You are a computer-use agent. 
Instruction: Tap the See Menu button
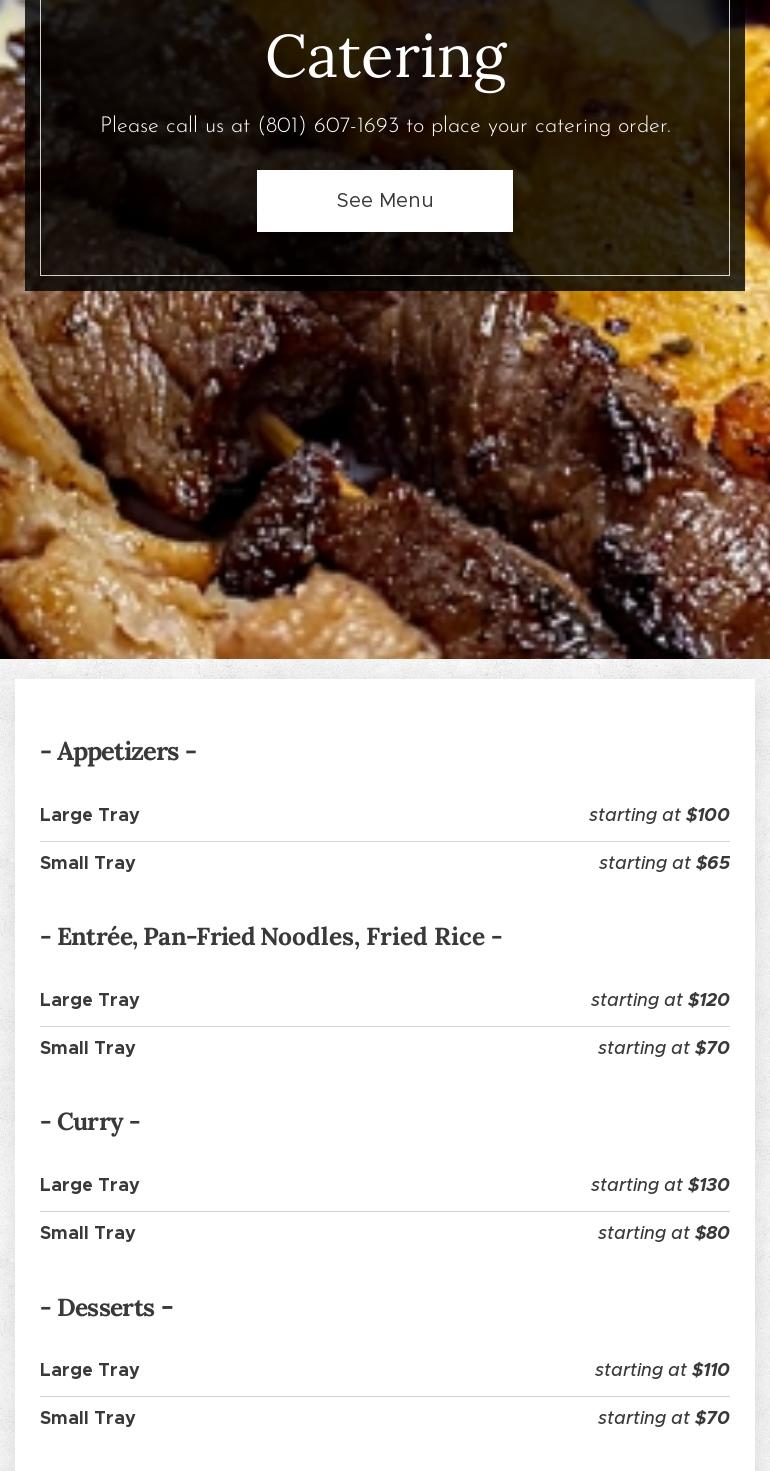pyautogui.click(x=385, y=201)
